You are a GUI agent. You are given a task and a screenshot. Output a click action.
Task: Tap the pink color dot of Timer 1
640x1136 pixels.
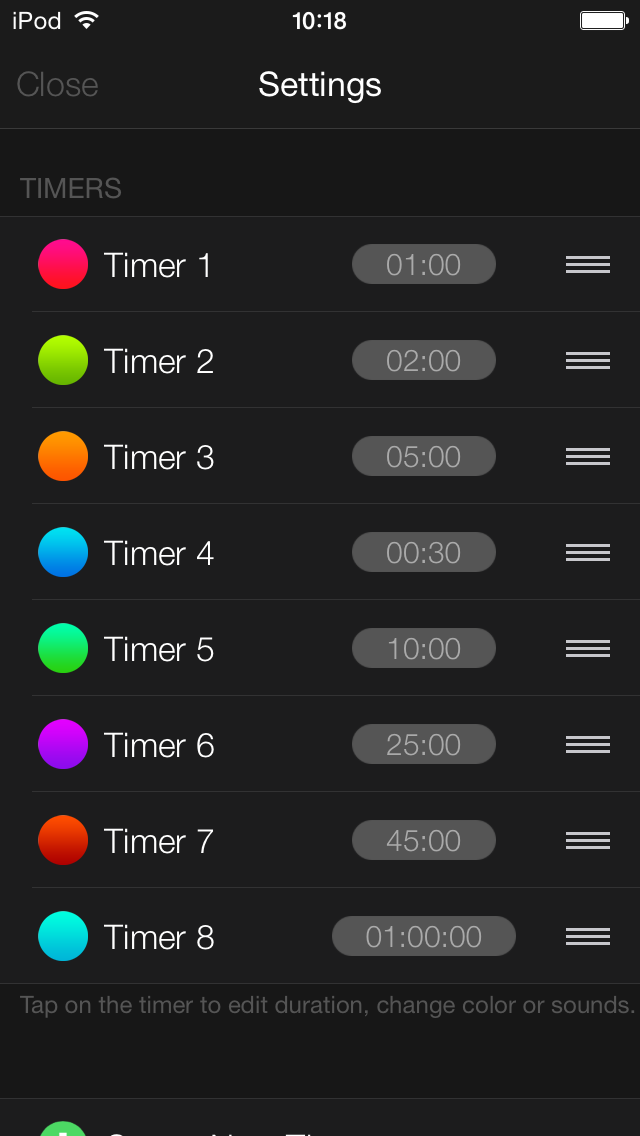click(x=63, y=265)
